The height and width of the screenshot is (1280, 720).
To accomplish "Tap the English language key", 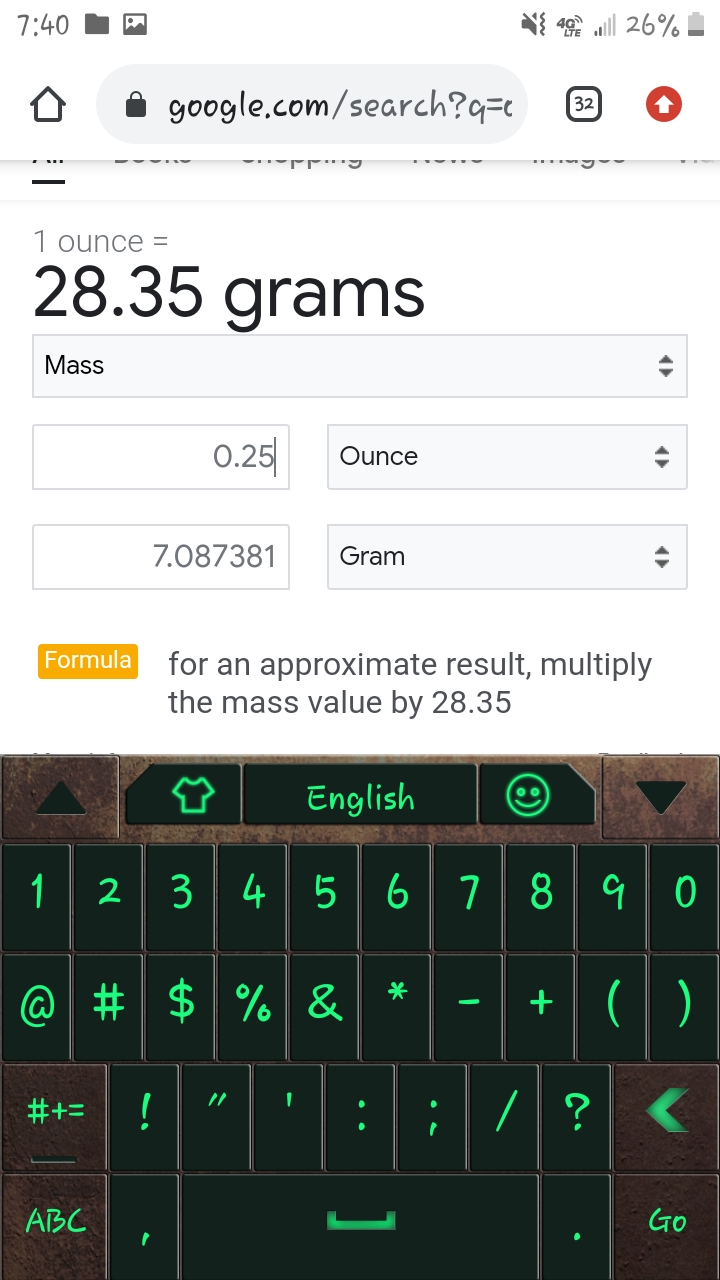I will 360,798.
